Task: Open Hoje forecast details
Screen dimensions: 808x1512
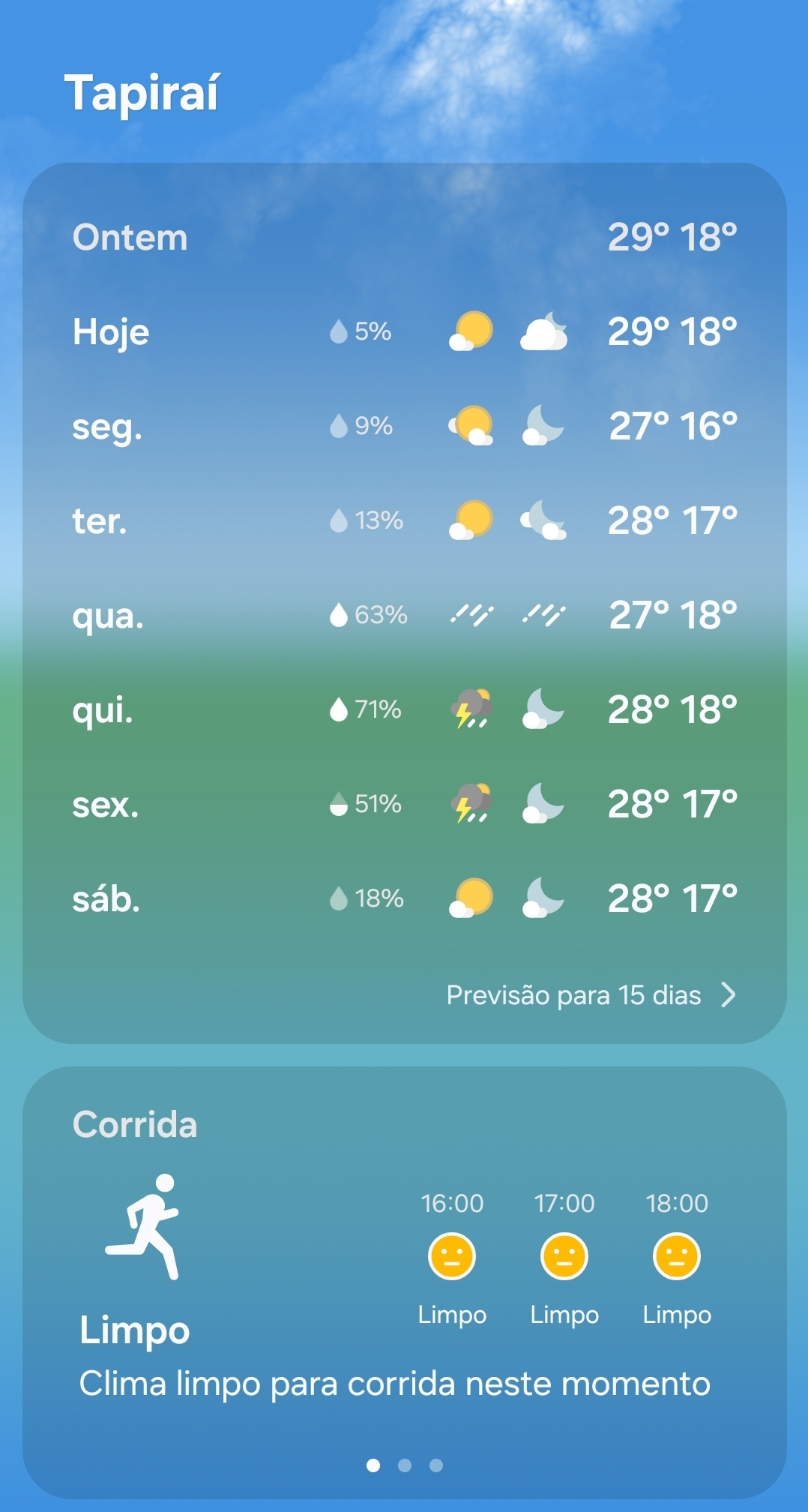Action: pos(405,331)
